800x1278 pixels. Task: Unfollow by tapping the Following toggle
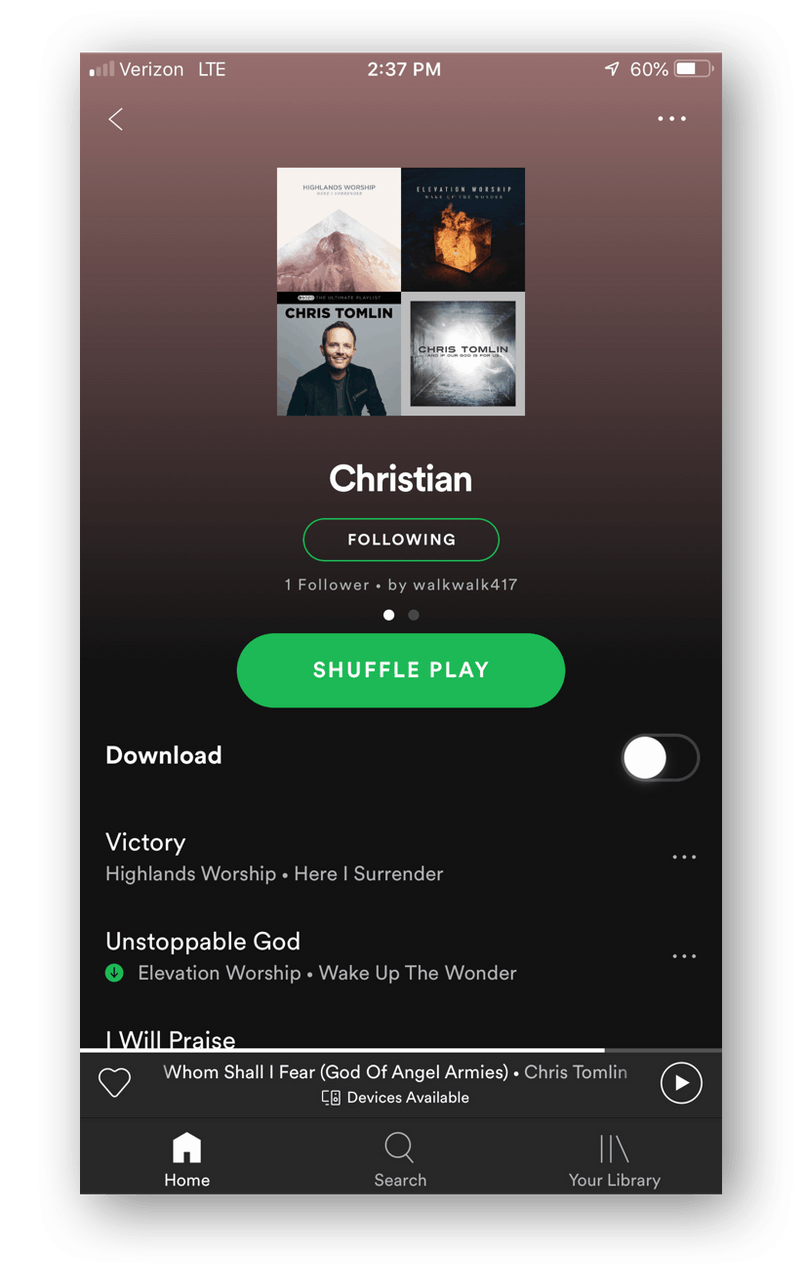pyautogui.click(x=400, y=539)
